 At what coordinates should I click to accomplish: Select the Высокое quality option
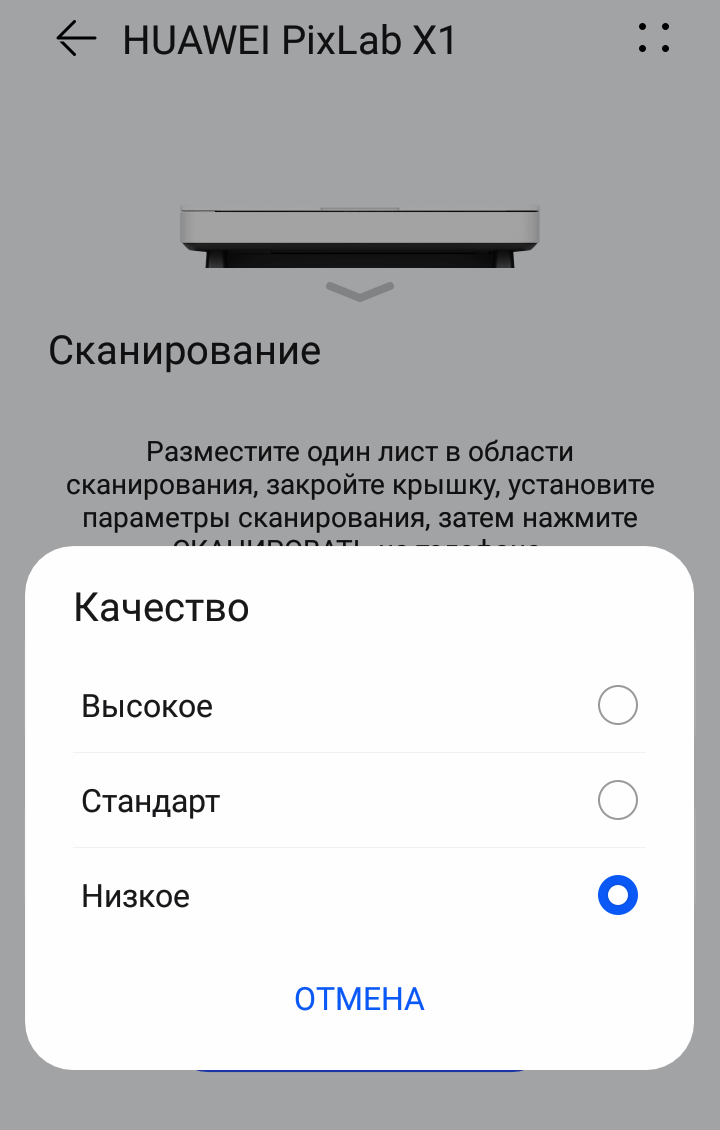pos(617,706)
